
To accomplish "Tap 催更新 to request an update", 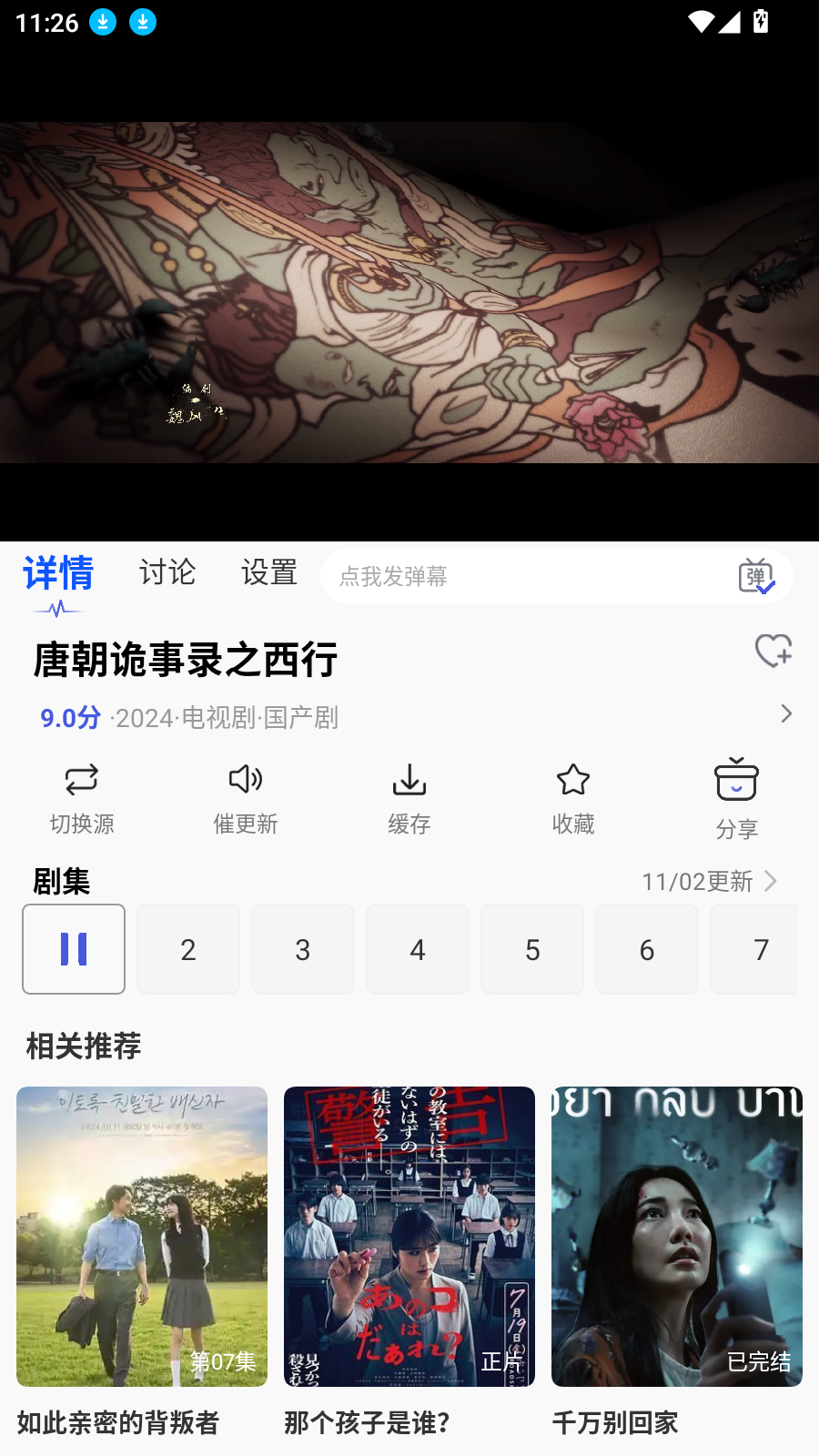I will coord(246,799).
